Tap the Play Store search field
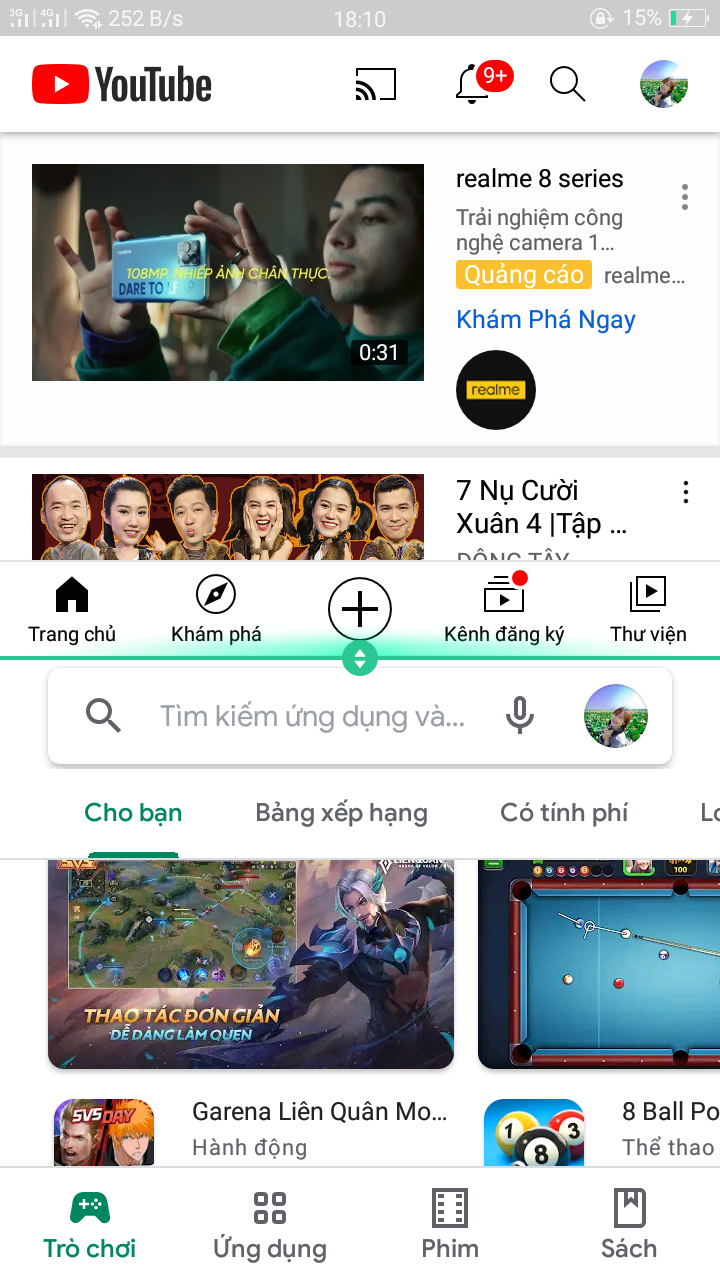The height and width of the screenshot is (1280, 720). (x=312, y=716)
